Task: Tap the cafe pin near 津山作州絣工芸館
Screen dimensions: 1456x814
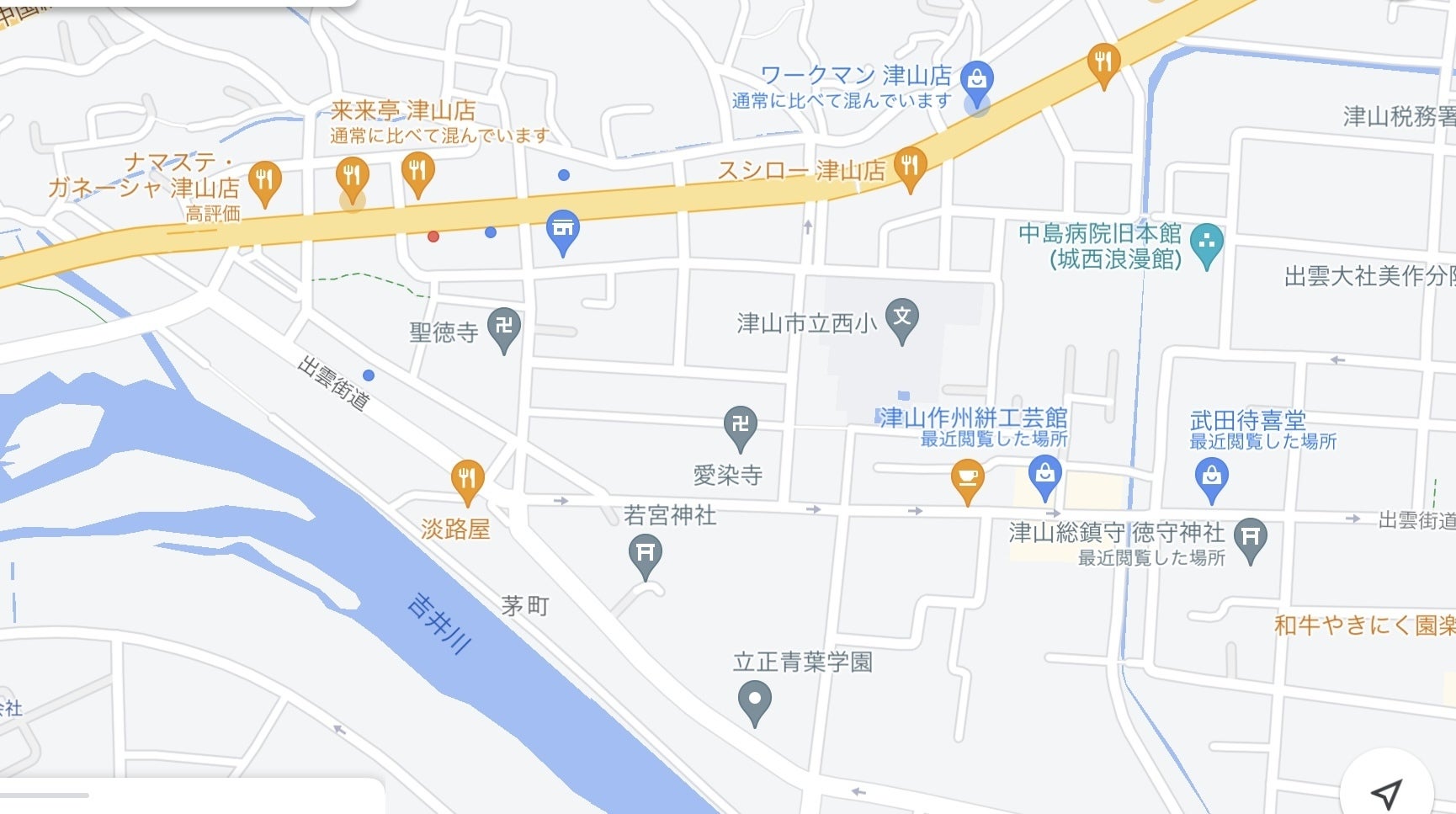Action: tap(967, 478)
